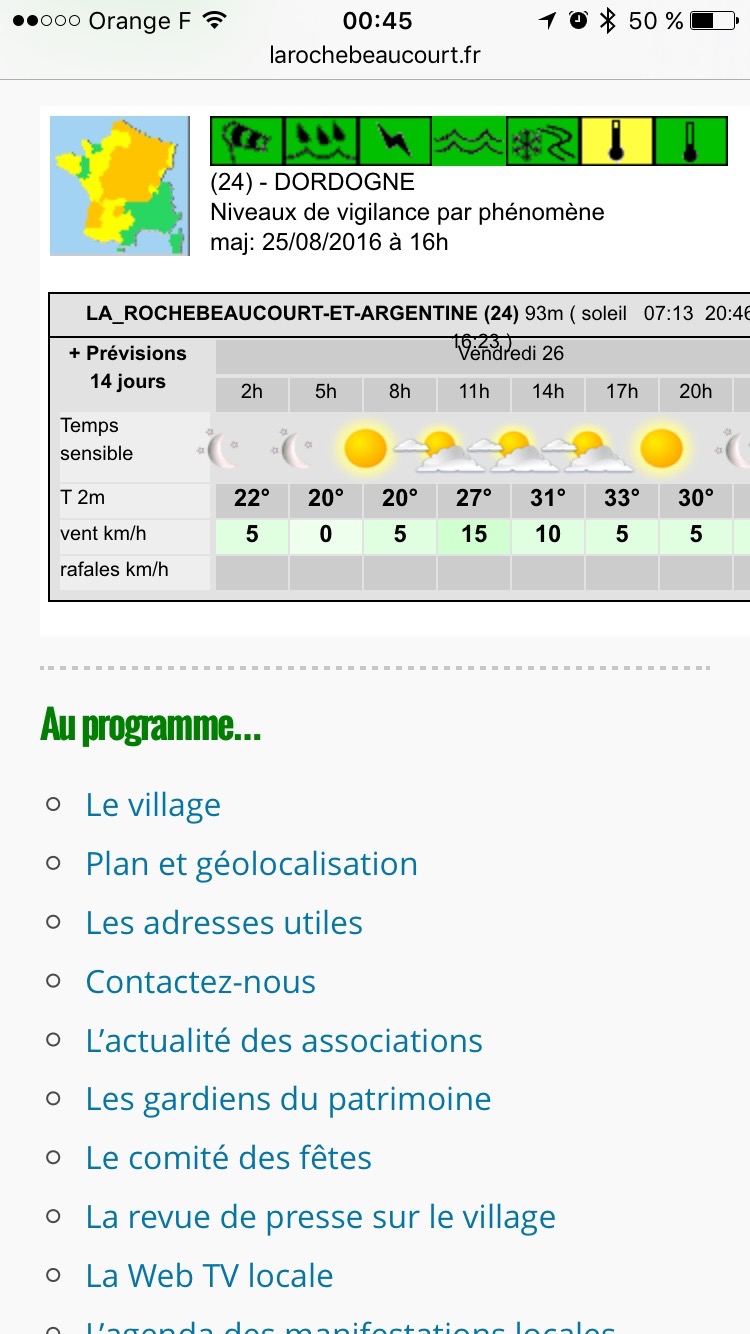750x1334 pixels.
Task: Open Les gardiens du patrimoine
Action: [x=288, y=1100]
